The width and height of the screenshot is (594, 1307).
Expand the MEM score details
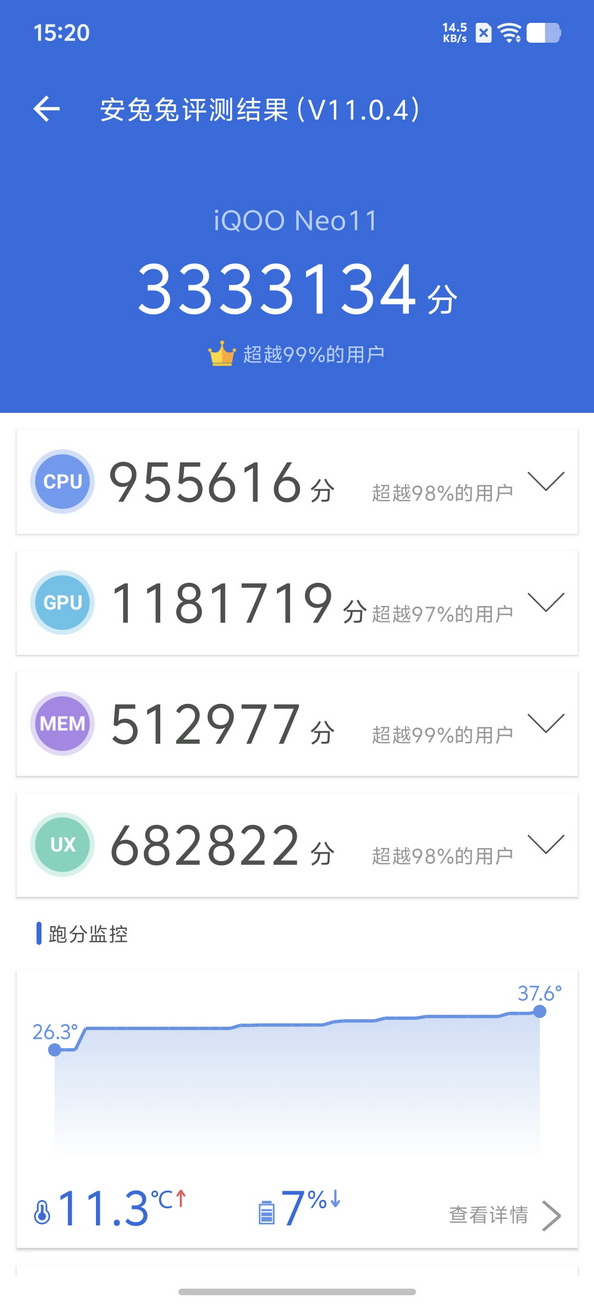tap(546, 724)
